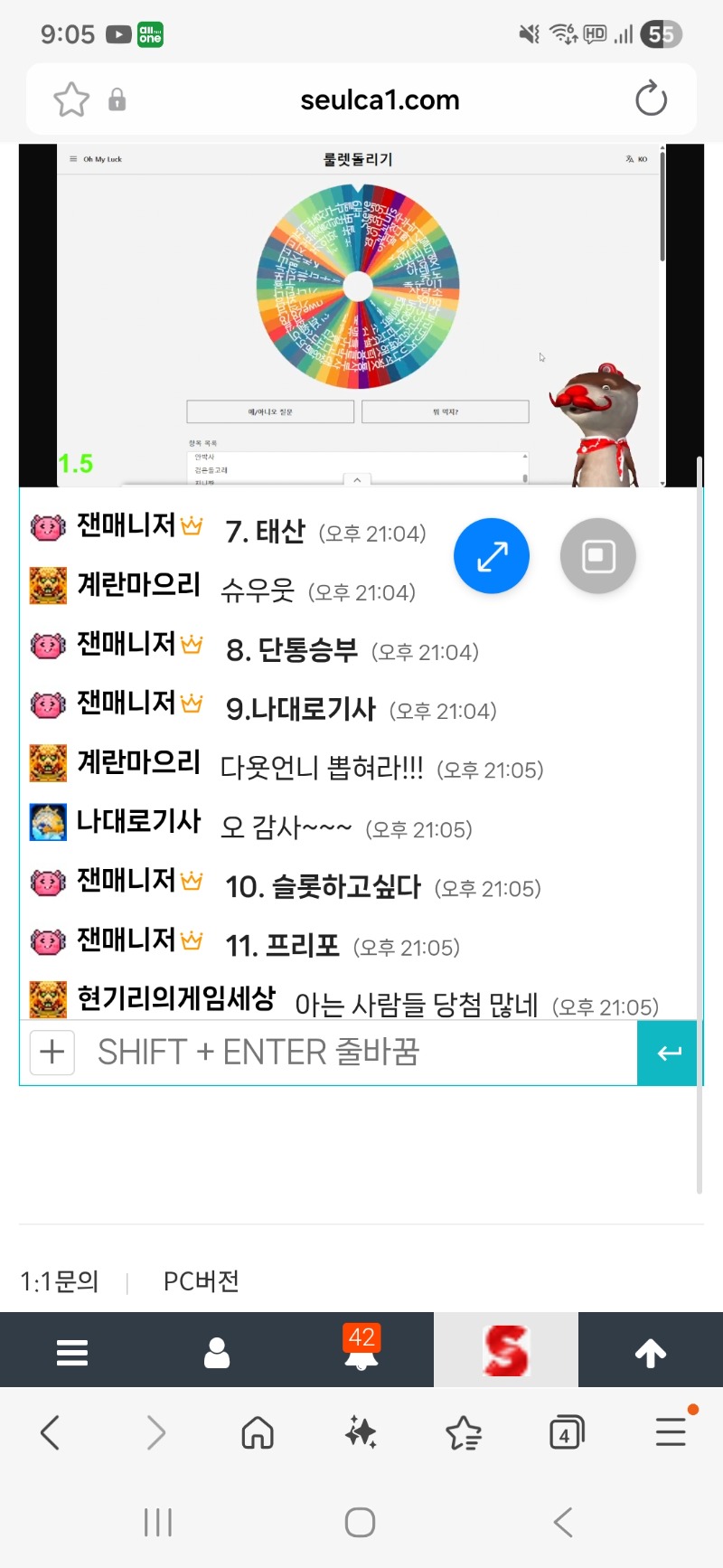Tap the home icon in the browser toolbar
The image size is (723, 1568).
[257, 1431]
